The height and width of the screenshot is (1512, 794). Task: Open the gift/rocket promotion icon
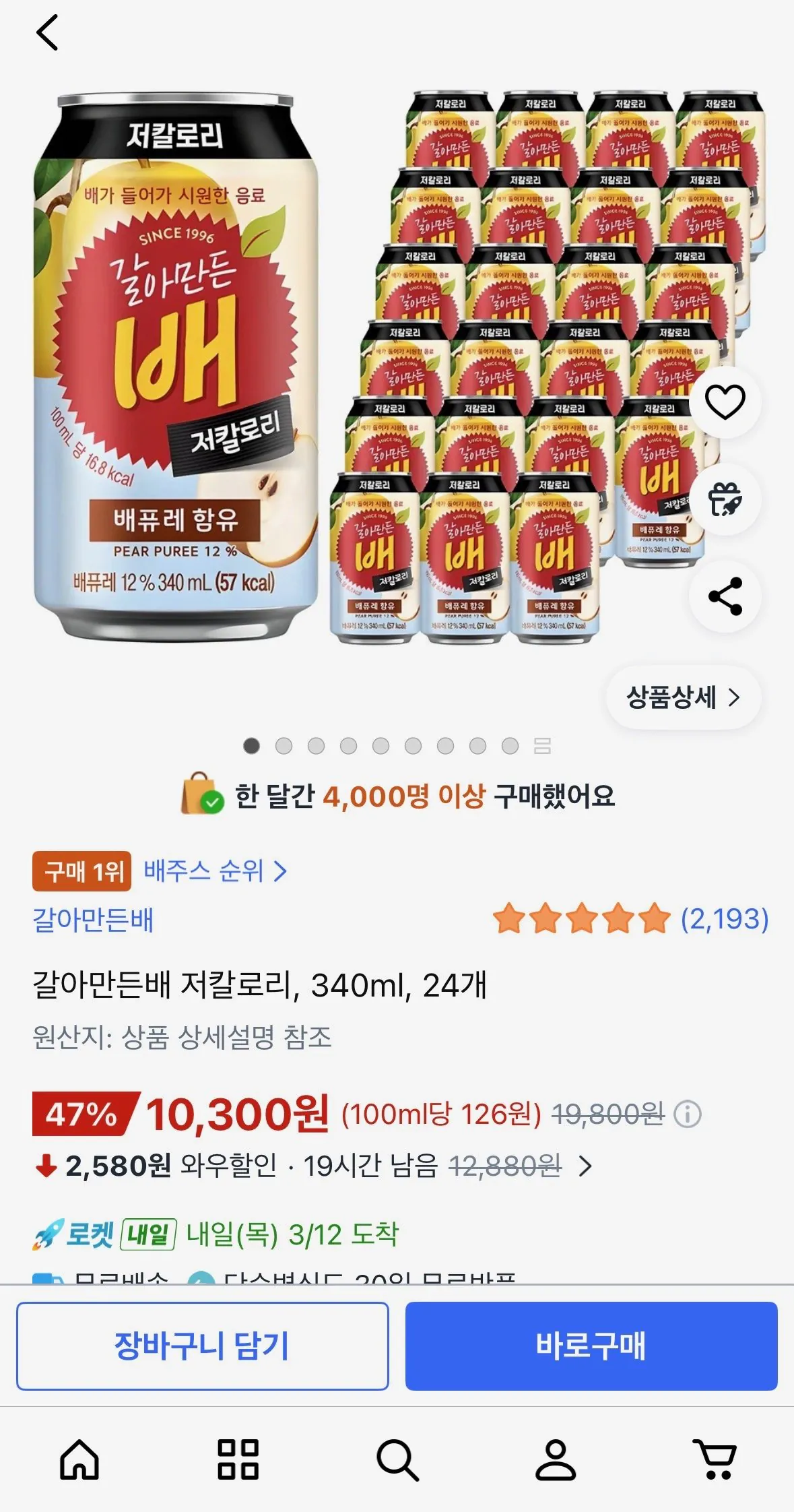(x=725, y=499)
